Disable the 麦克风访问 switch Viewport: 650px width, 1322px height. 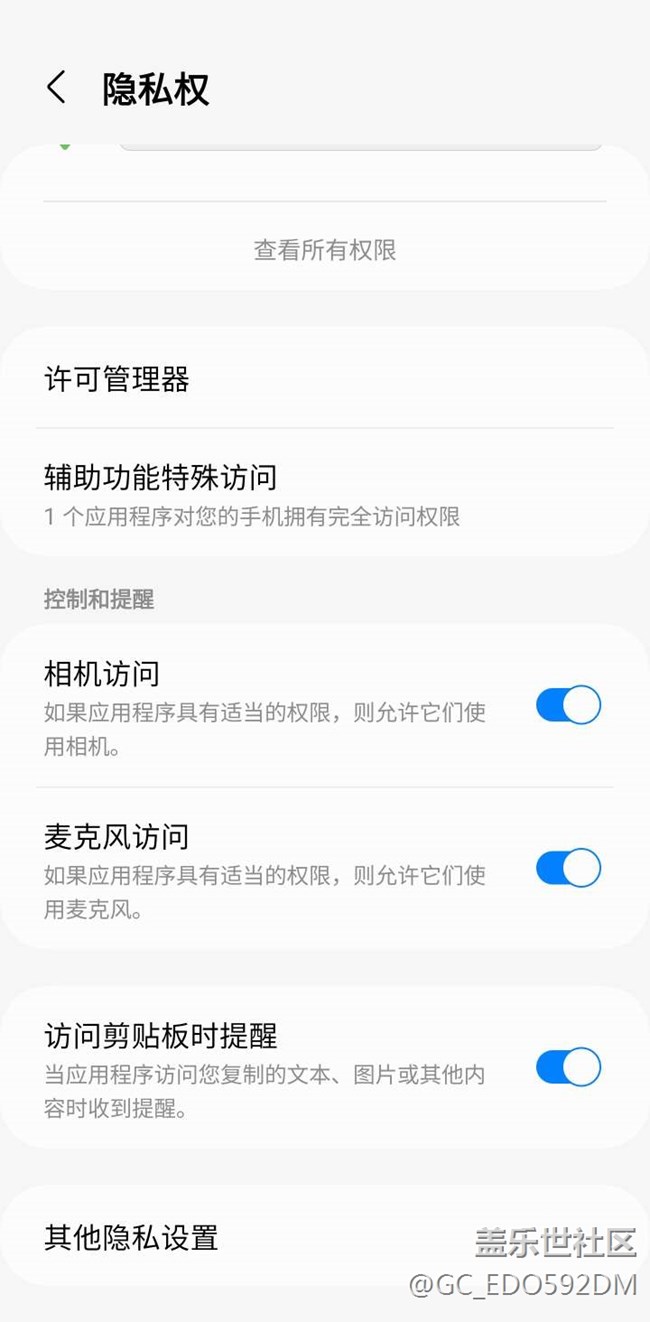point(568,868)
